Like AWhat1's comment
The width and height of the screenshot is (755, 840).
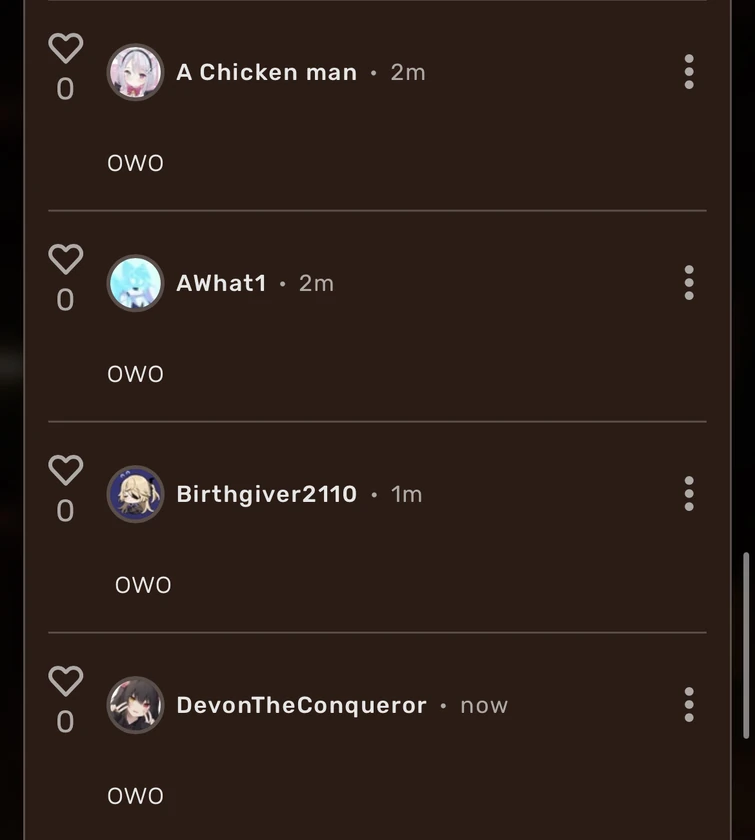(65, 259)
